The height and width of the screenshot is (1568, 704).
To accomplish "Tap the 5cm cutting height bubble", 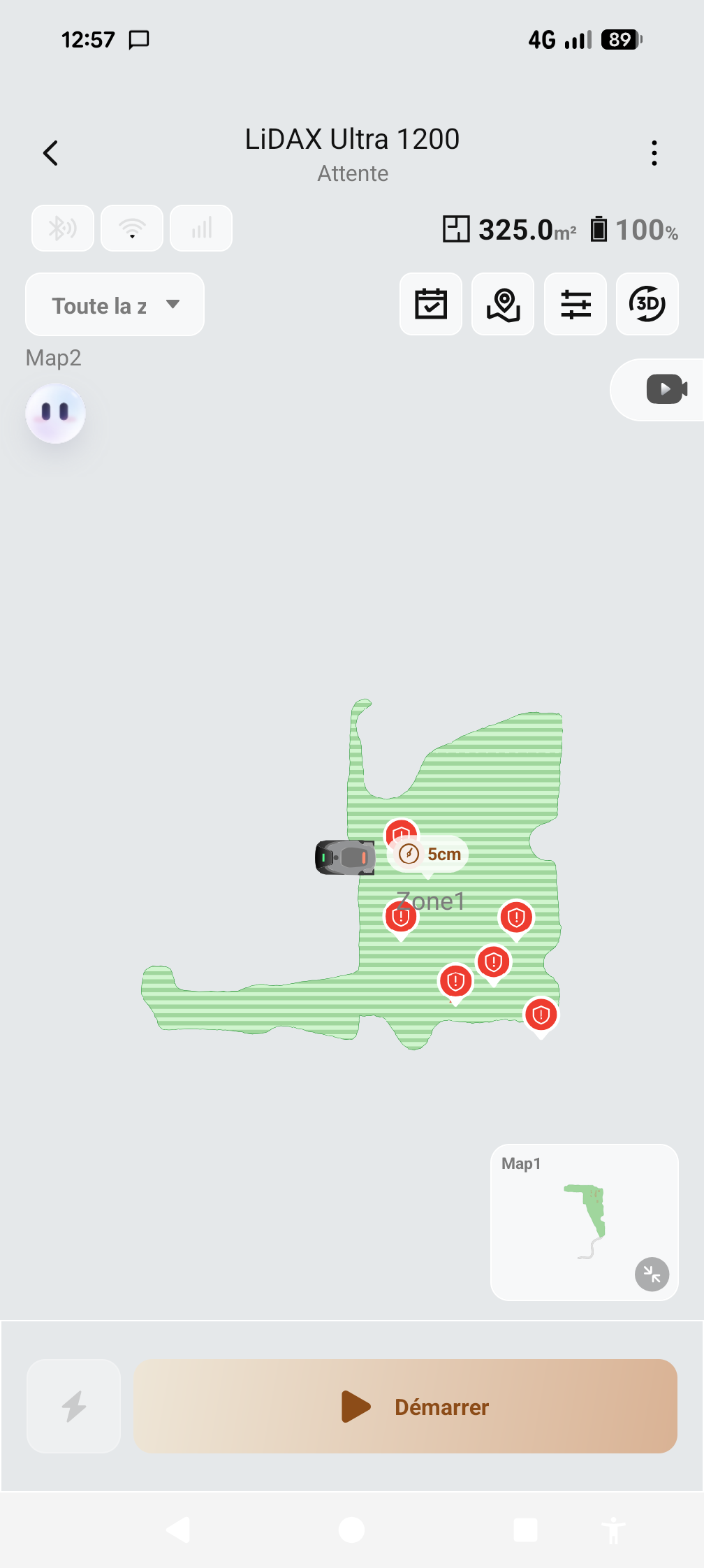I will pyautogui.click(x=428, y=854).
